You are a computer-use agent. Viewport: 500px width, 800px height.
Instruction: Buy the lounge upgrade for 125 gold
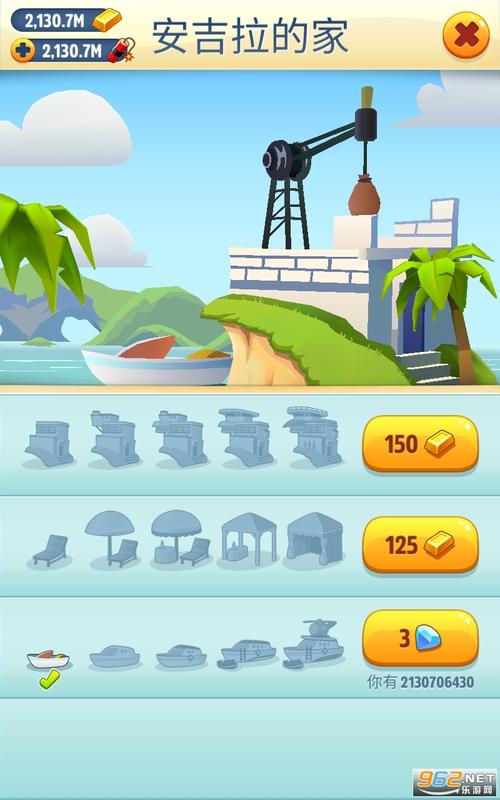420,544
